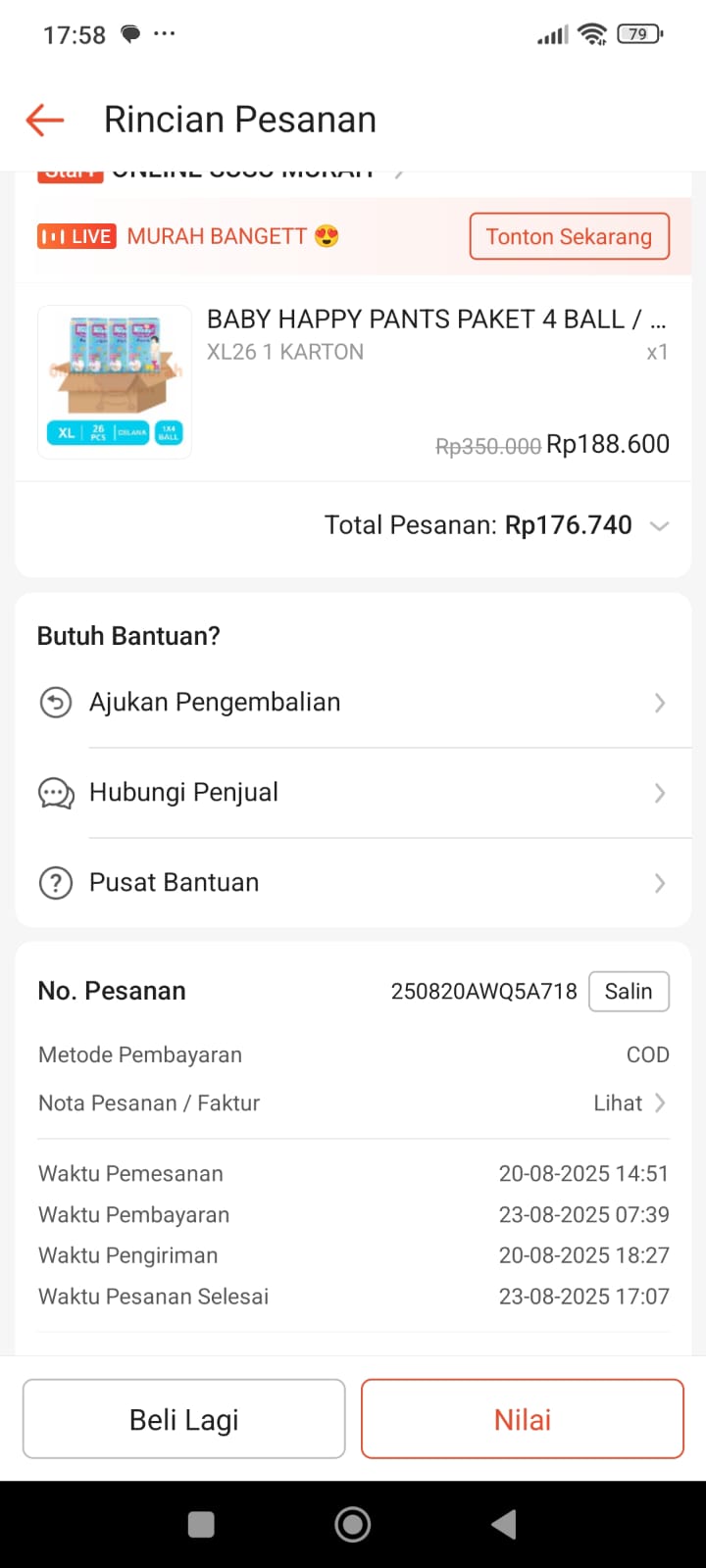Open Ajukan Pengembalian
Viewport: 706px width, 1568px height.
pos(353,703)
